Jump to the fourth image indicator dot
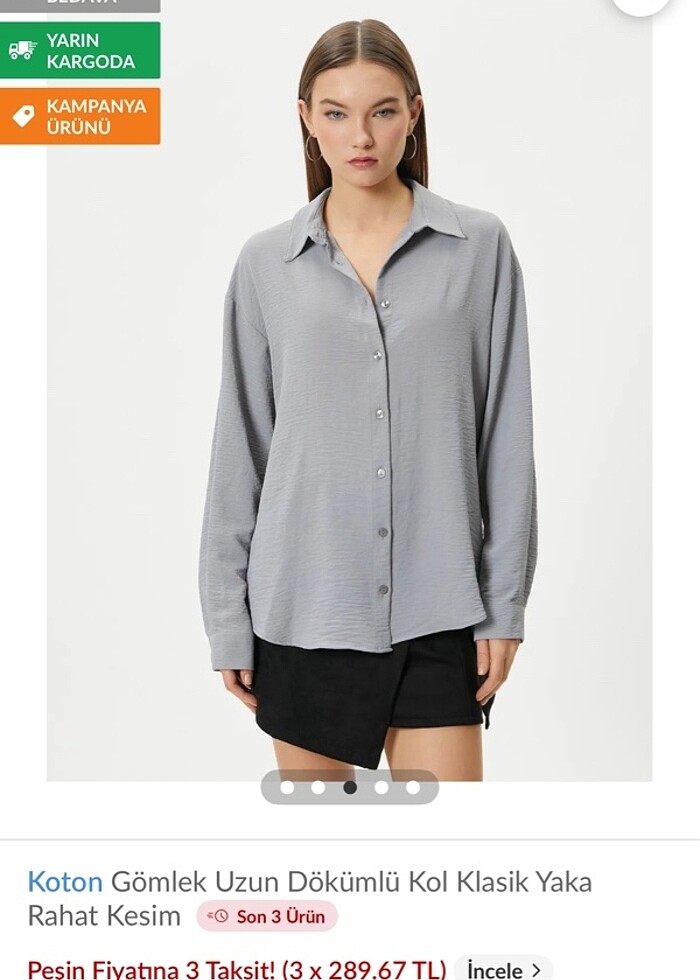 point(381,787)
